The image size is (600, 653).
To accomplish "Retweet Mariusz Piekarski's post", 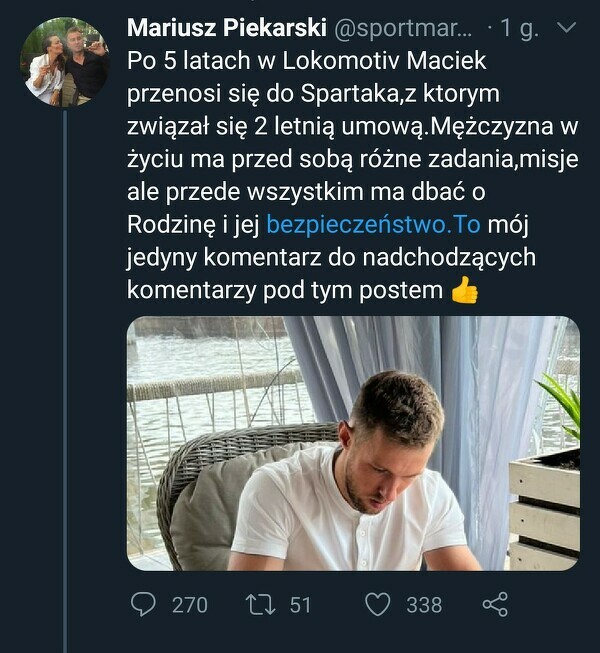I will pyautogui.click(x=261, y=604).
